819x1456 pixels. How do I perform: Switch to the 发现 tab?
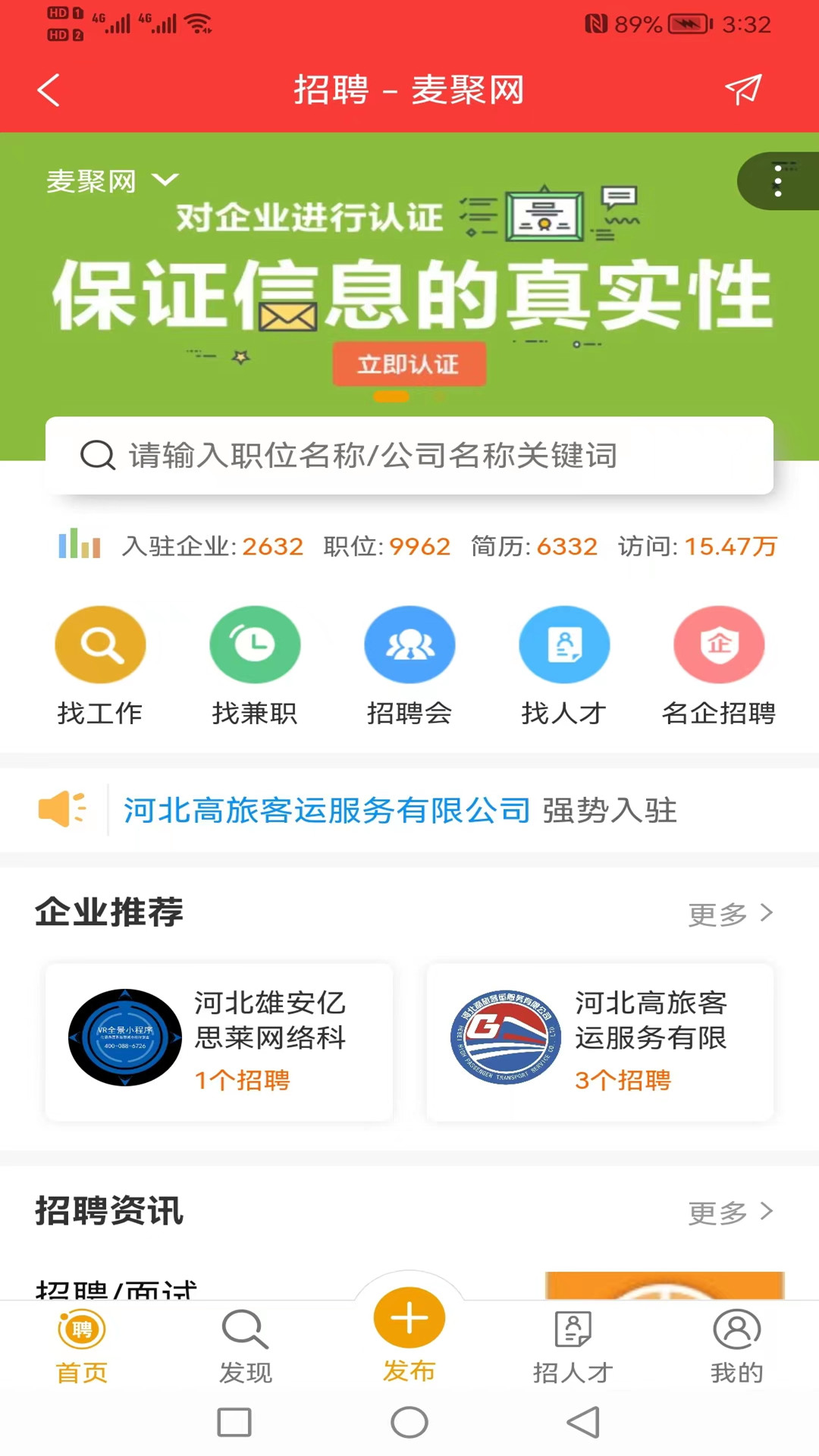[246, 1350]
